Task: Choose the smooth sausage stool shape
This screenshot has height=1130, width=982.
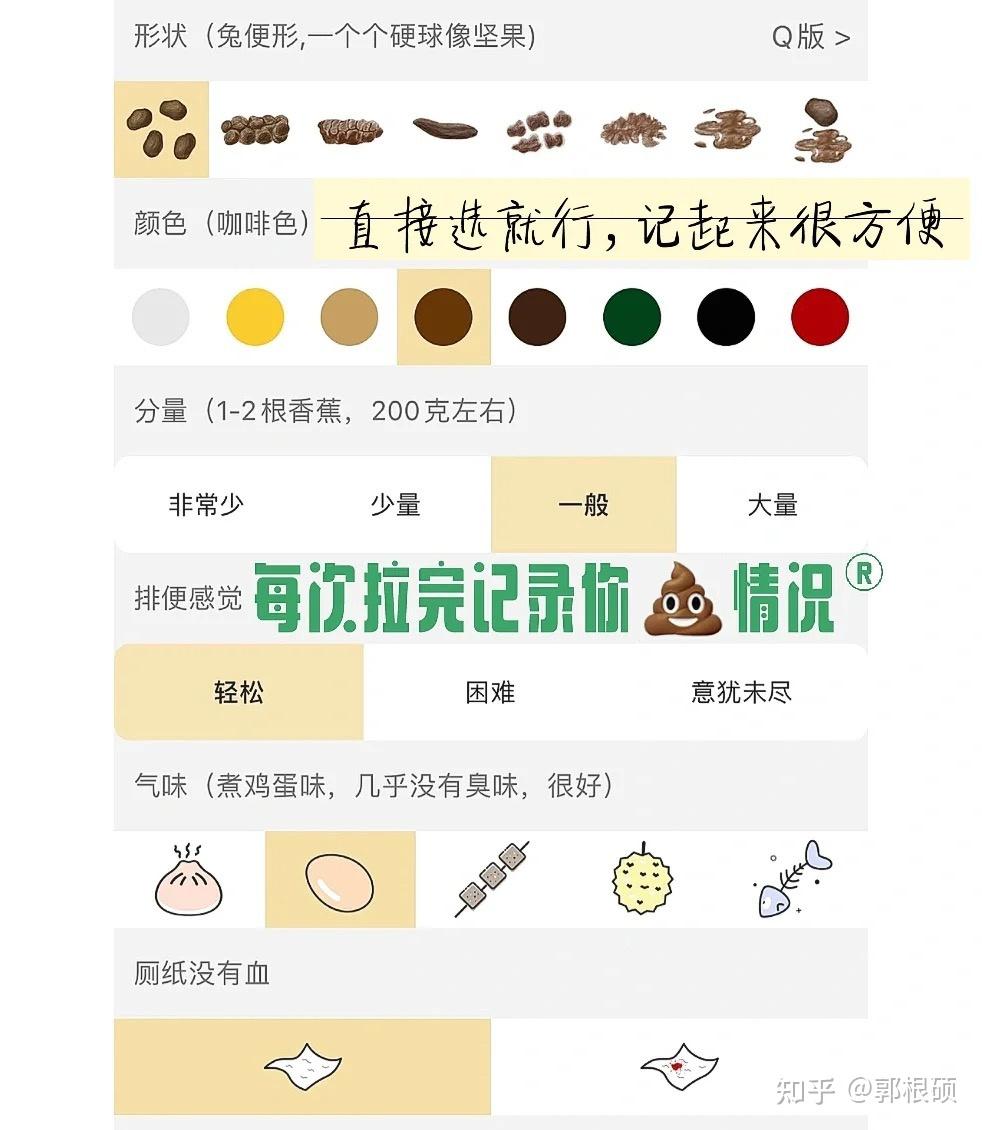Action: (445, 130)
